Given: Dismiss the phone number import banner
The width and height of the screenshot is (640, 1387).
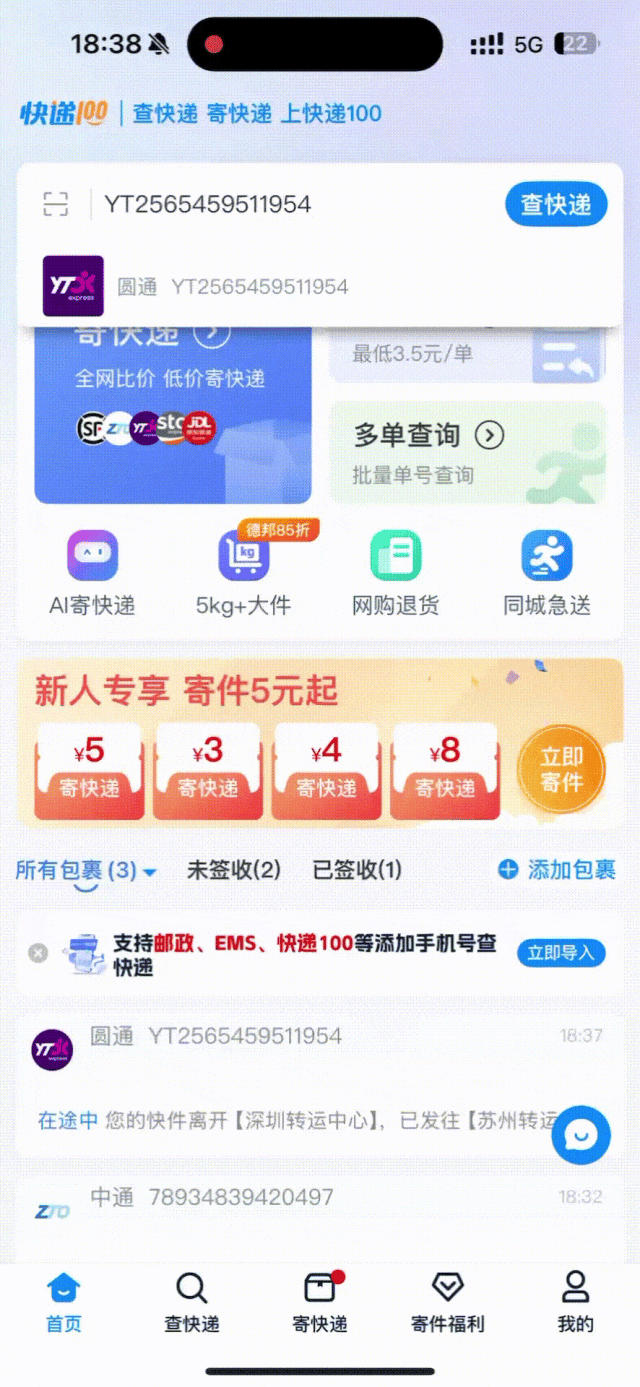Looking at the screenshot, I should pos(38,953).
